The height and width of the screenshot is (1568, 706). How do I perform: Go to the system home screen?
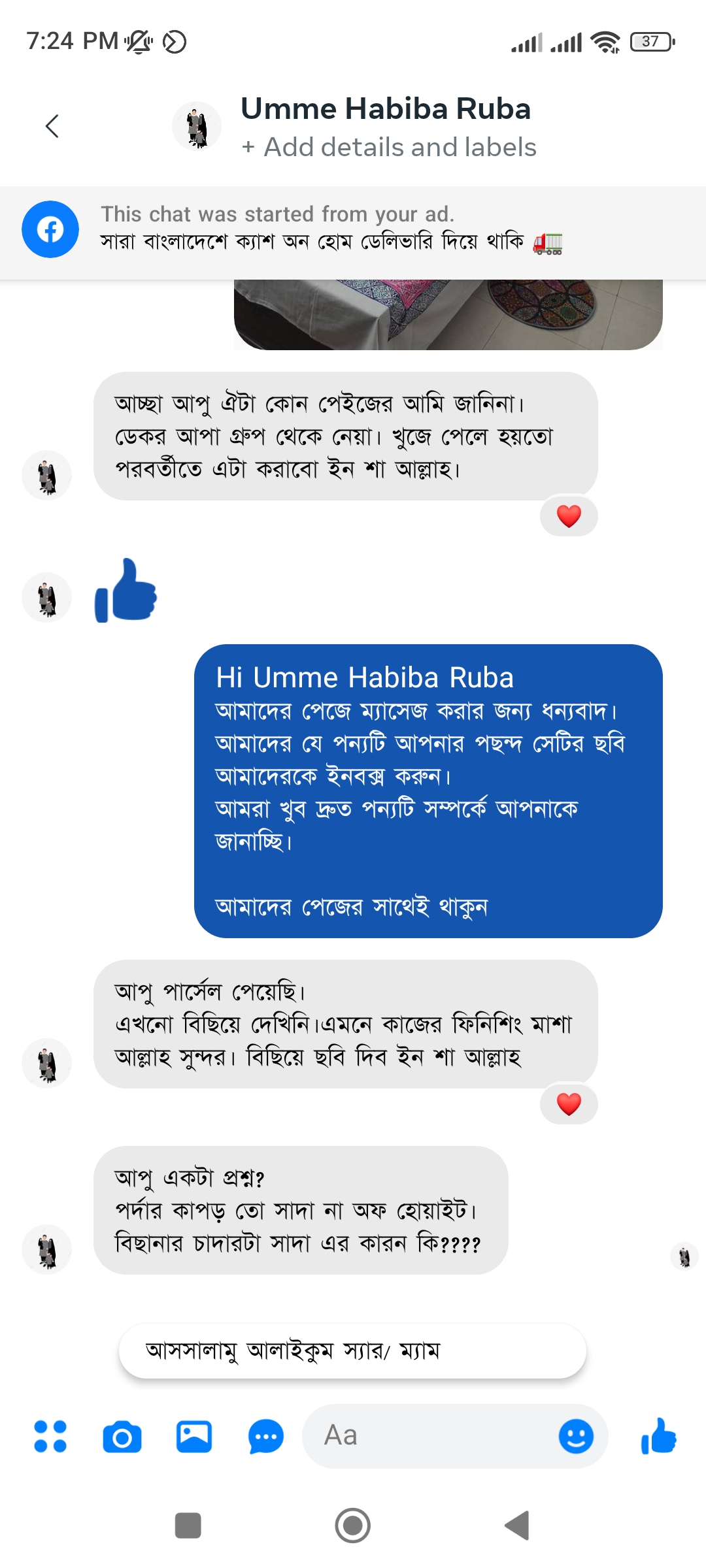click(x=353, y=1526)
